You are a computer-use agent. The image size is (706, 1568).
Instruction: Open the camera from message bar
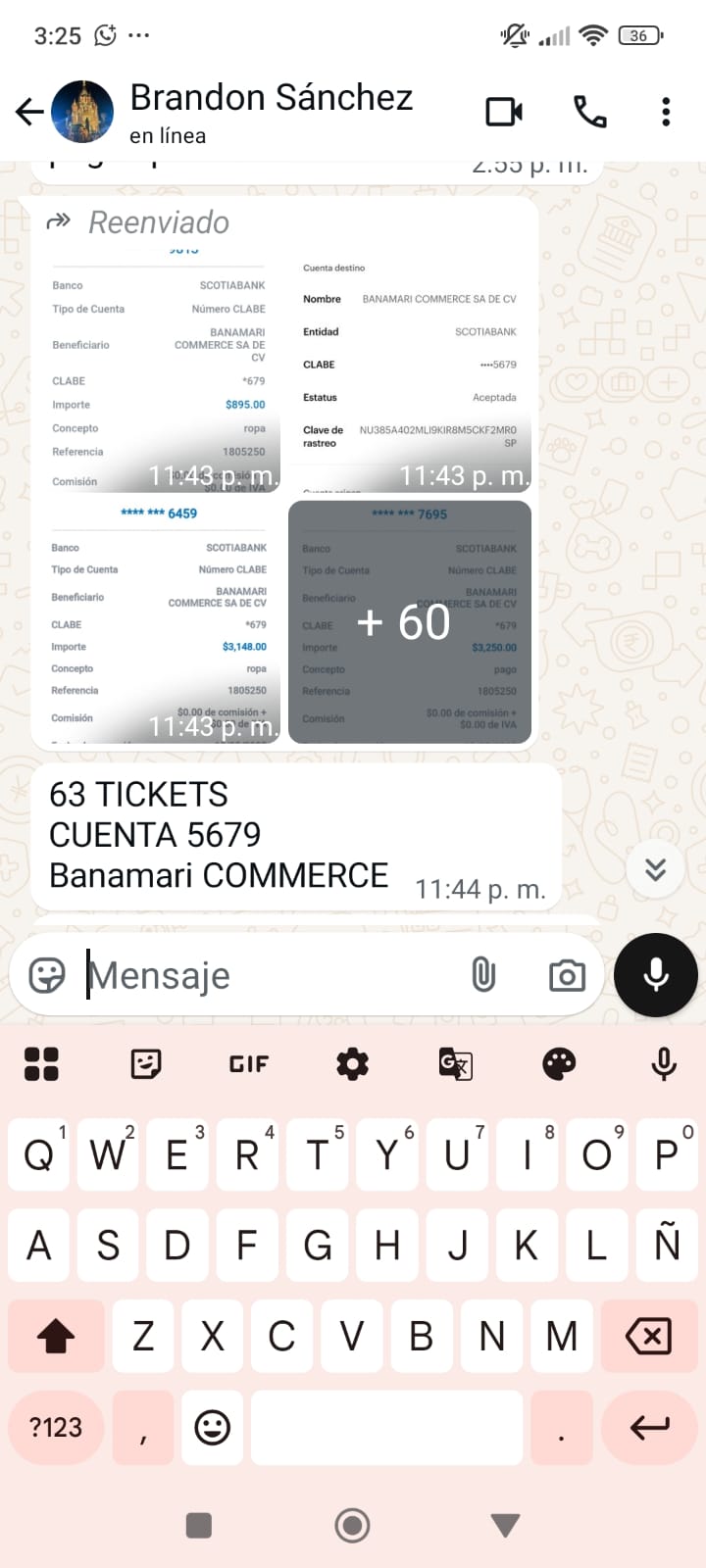coord(567,975)
